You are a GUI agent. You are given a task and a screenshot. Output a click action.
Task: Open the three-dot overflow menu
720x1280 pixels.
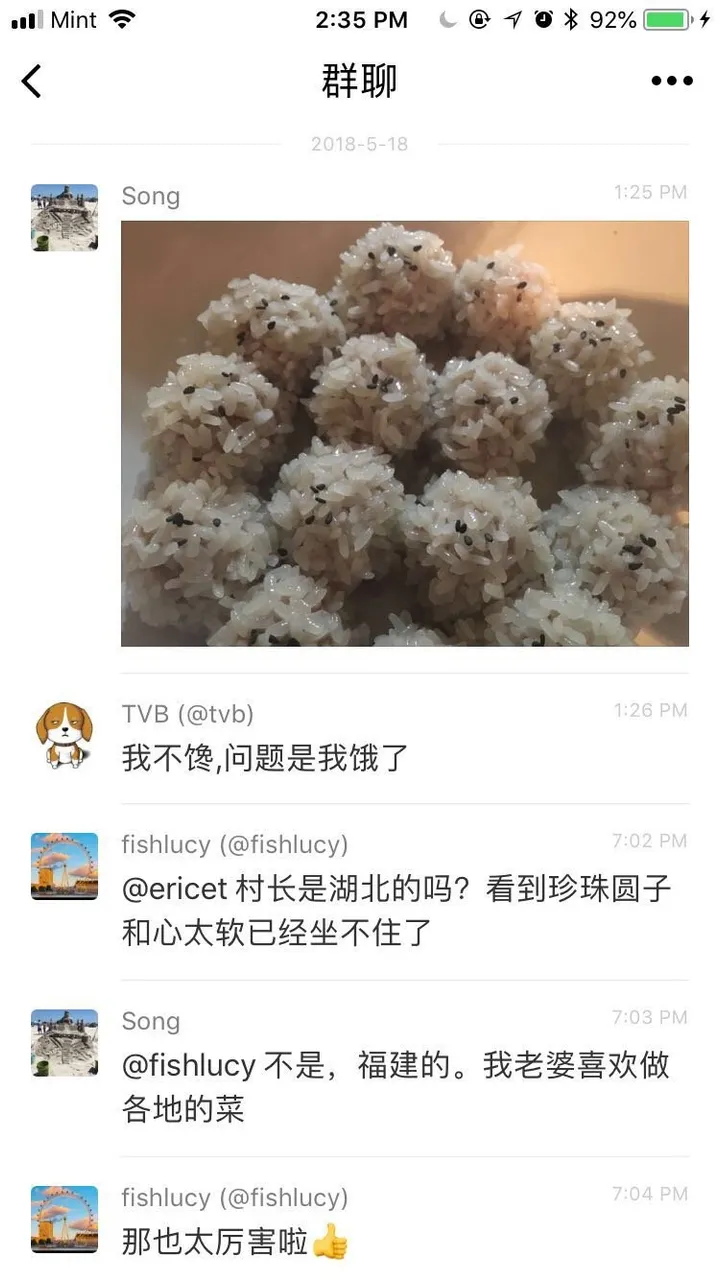(672, 81)
